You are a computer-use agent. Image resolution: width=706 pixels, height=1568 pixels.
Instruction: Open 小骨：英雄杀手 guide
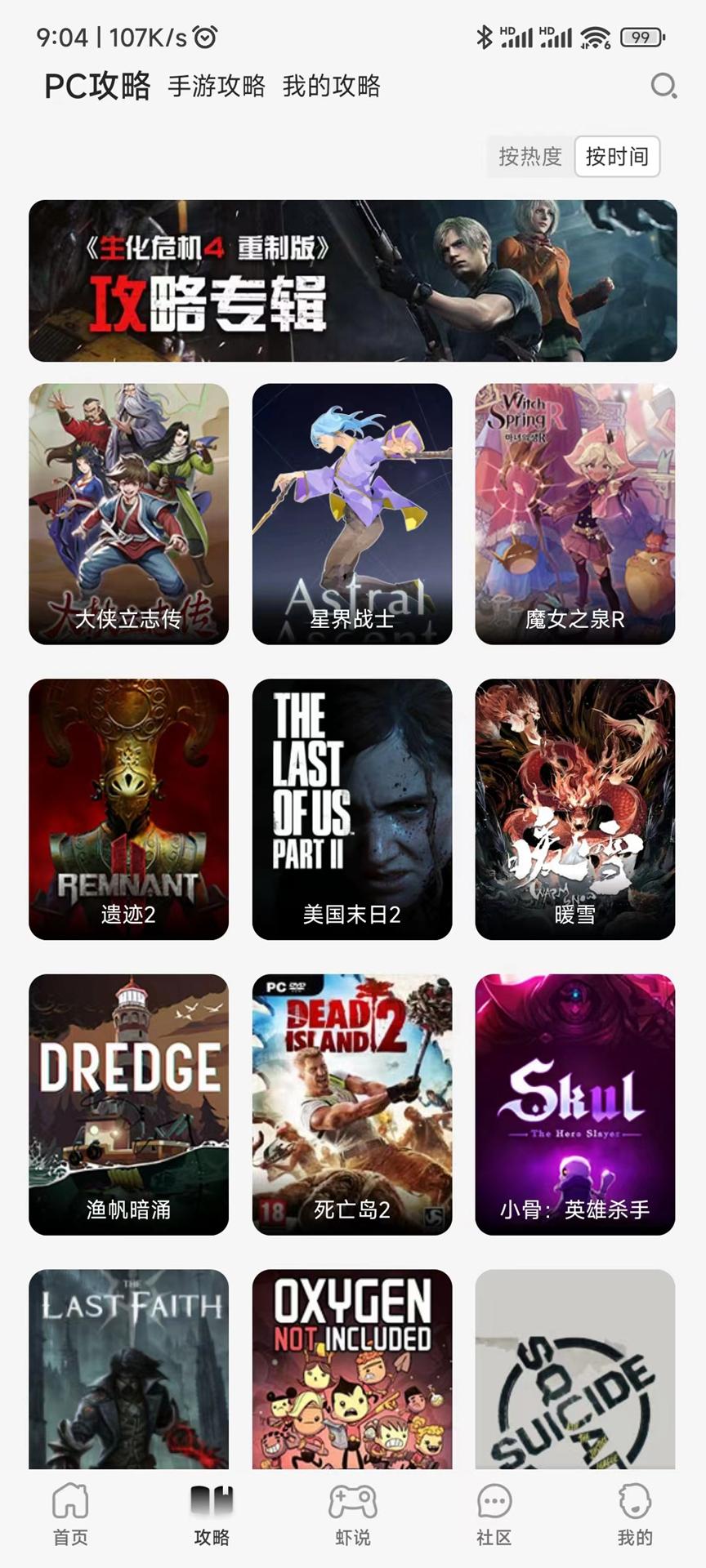[x=575, y=1104]
